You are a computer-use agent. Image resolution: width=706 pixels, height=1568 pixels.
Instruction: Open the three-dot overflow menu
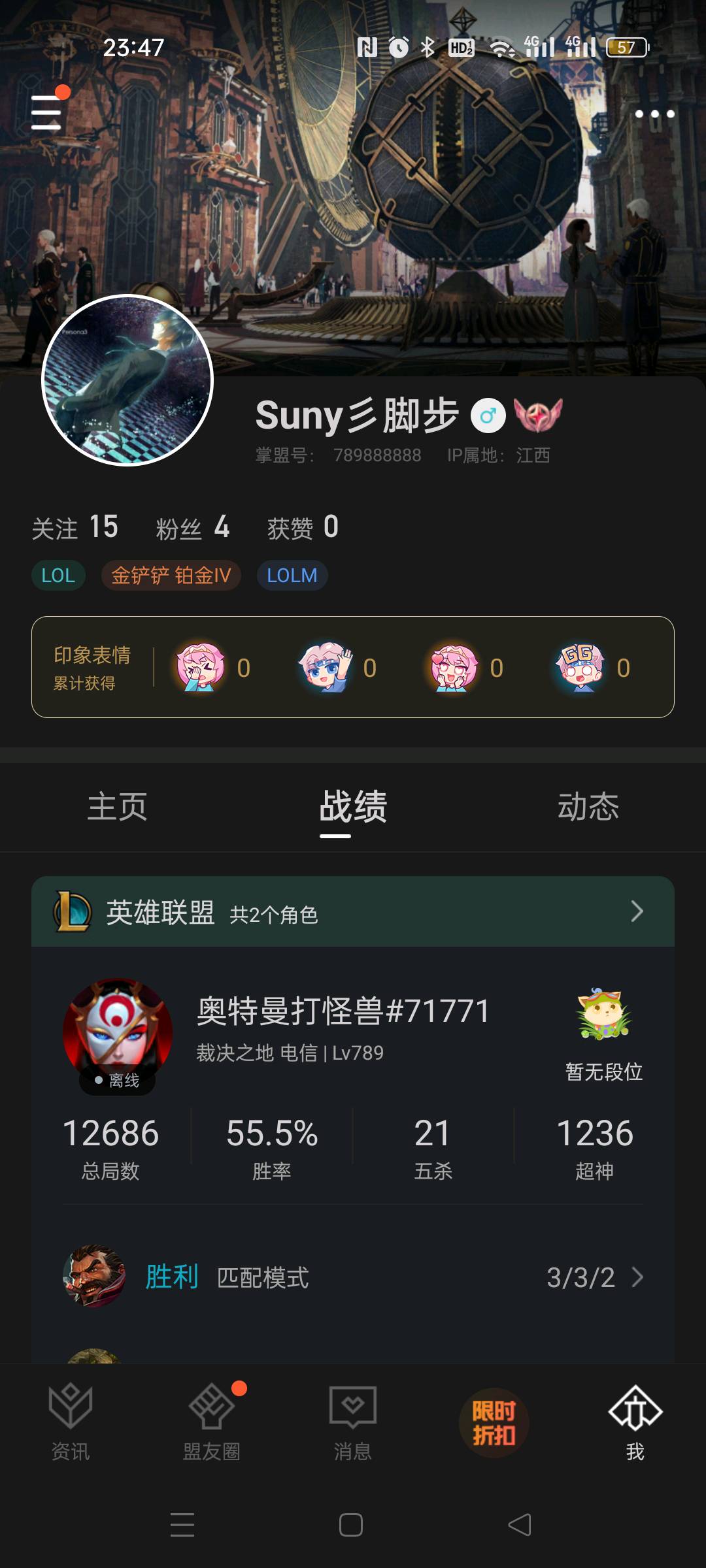(654, 114)
